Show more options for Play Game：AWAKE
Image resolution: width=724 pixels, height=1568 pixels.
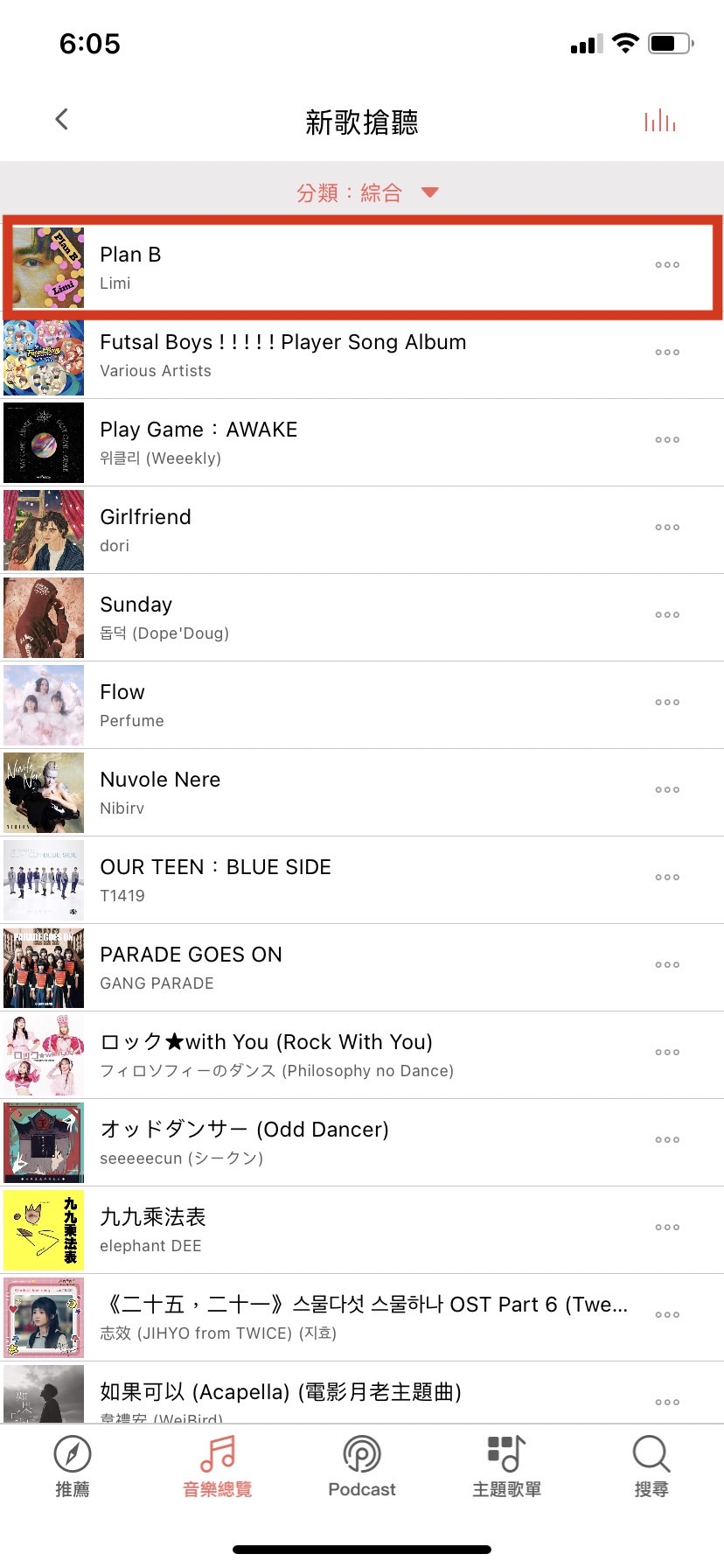coord(667,440)
